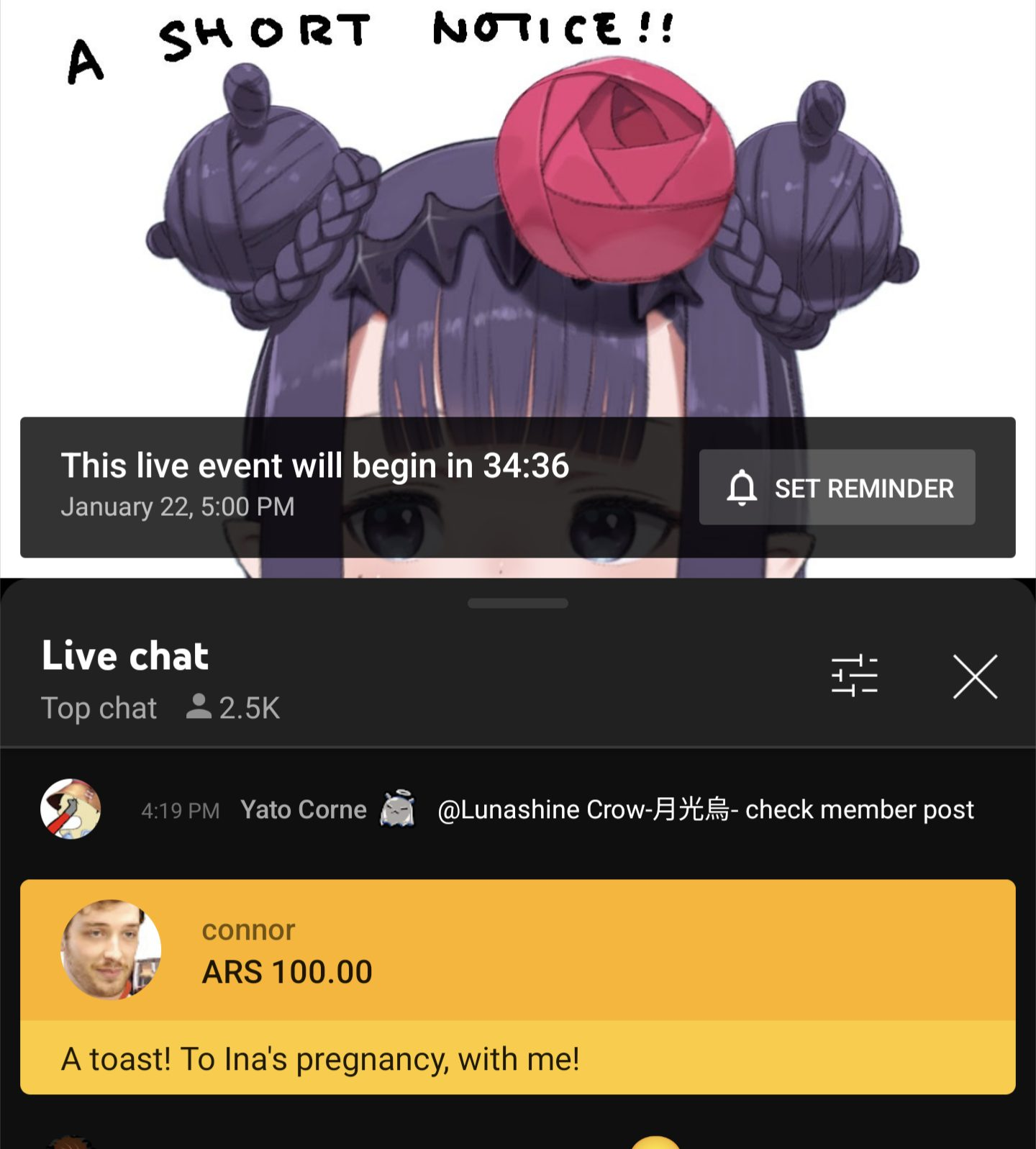Viewport: 1036px width, 1149px height.
Task: Open connor's ARS 100.00 Super Chat
Action: tap(517, 986)
